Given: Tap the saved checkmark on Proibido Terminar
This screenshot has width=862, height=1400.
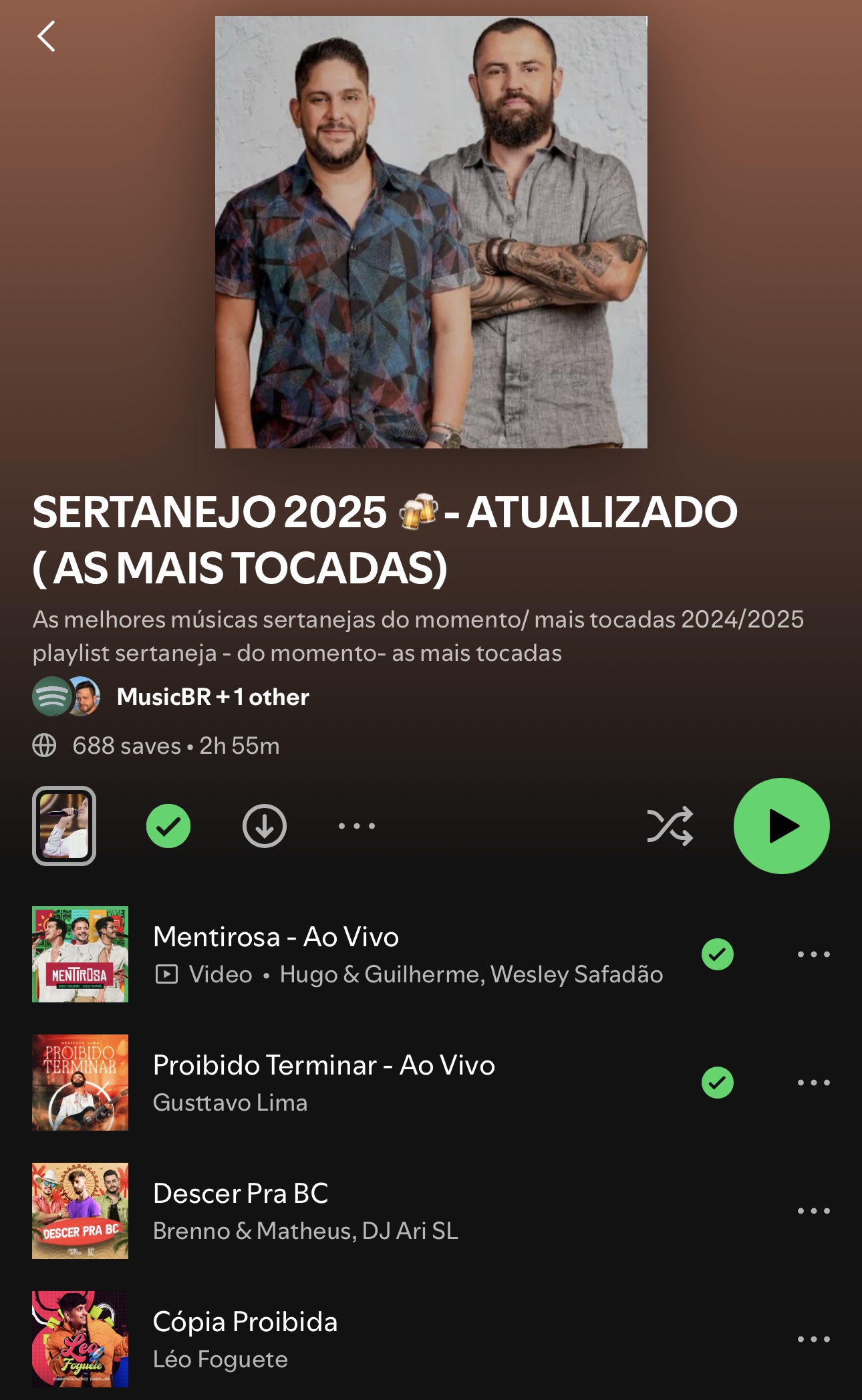Looking at the screenshot, I should click(x=718, y=1083).
